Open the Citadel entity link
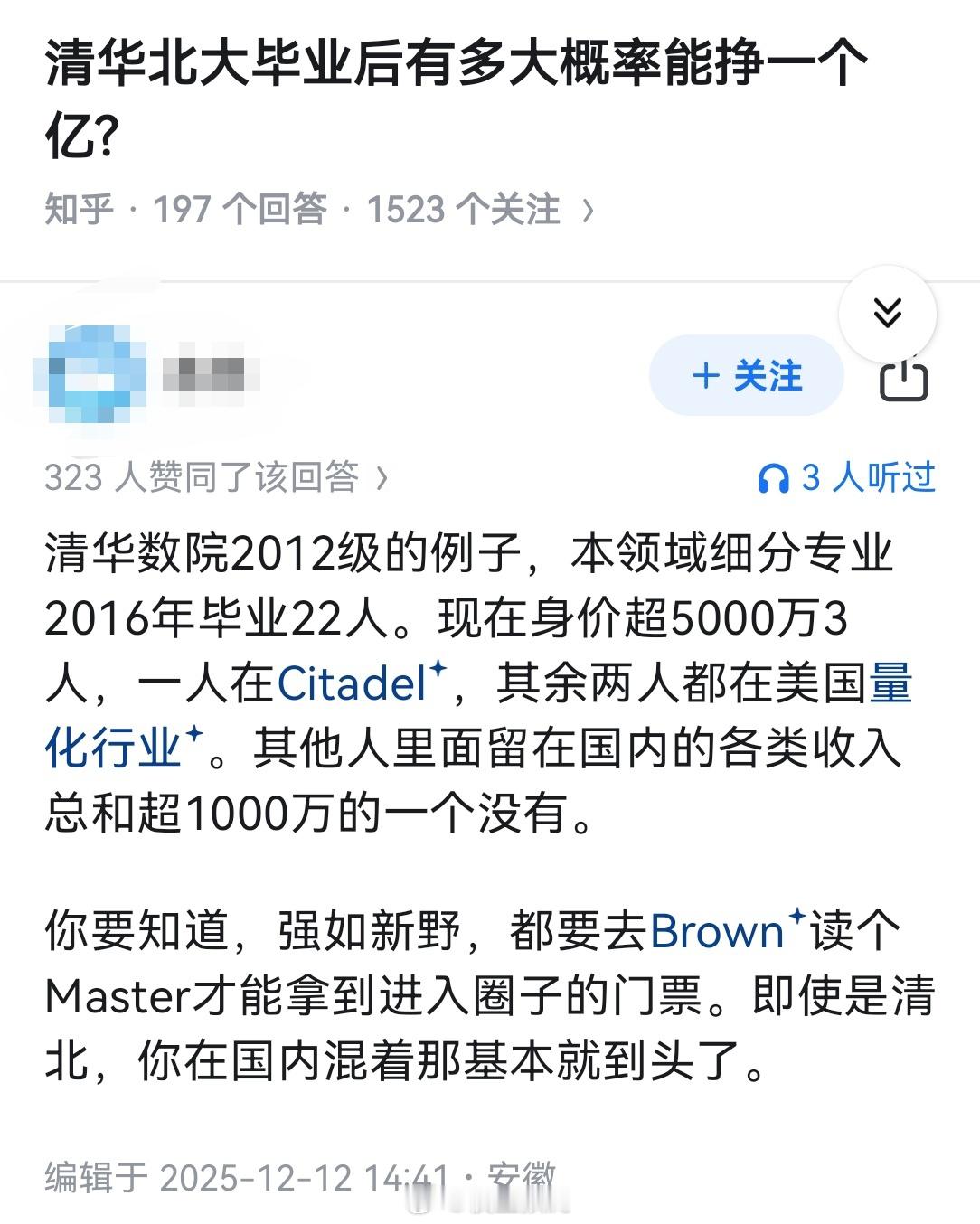Image resolution: width=980 pixels, height=1224 pixels. (349, 685)
